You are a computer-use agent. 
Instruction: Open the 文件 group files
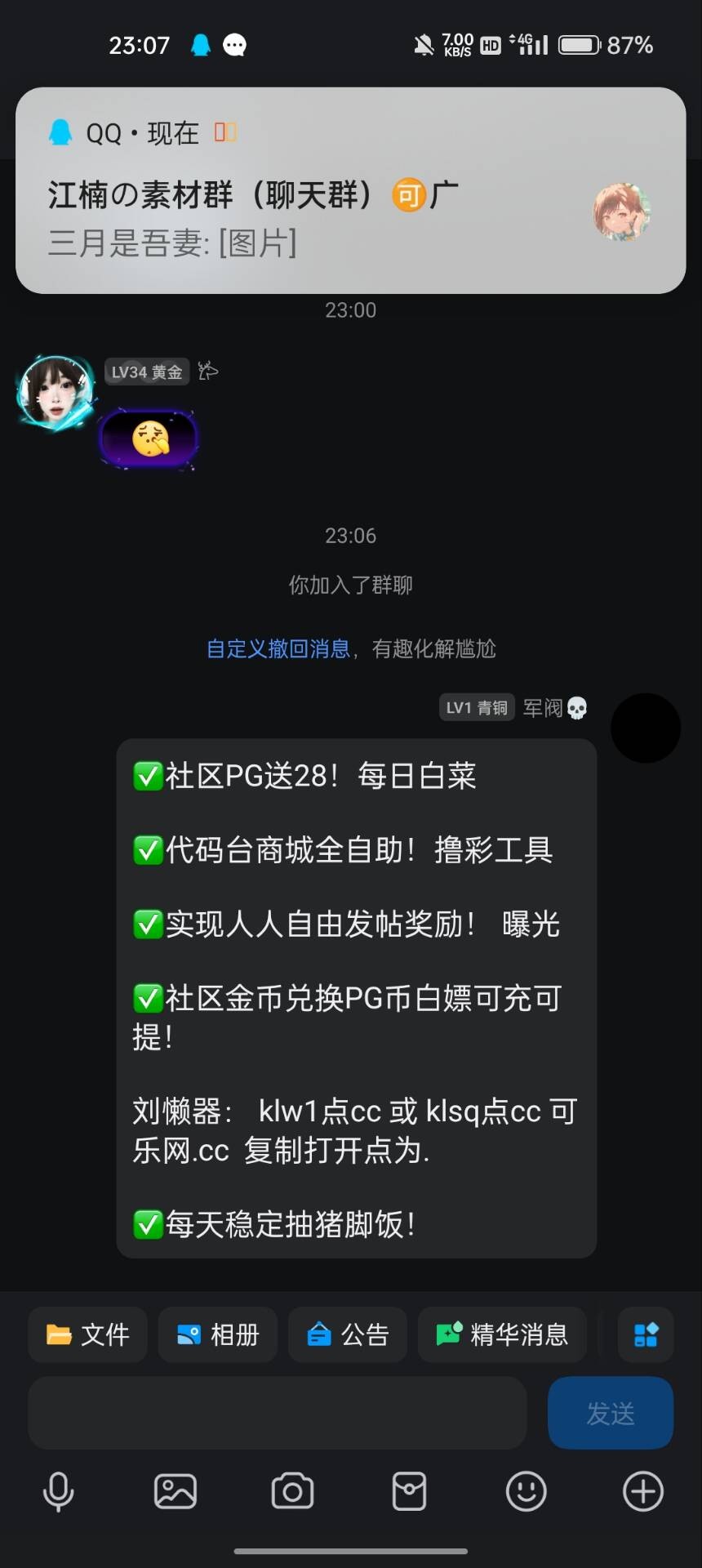pos(87,1334)
